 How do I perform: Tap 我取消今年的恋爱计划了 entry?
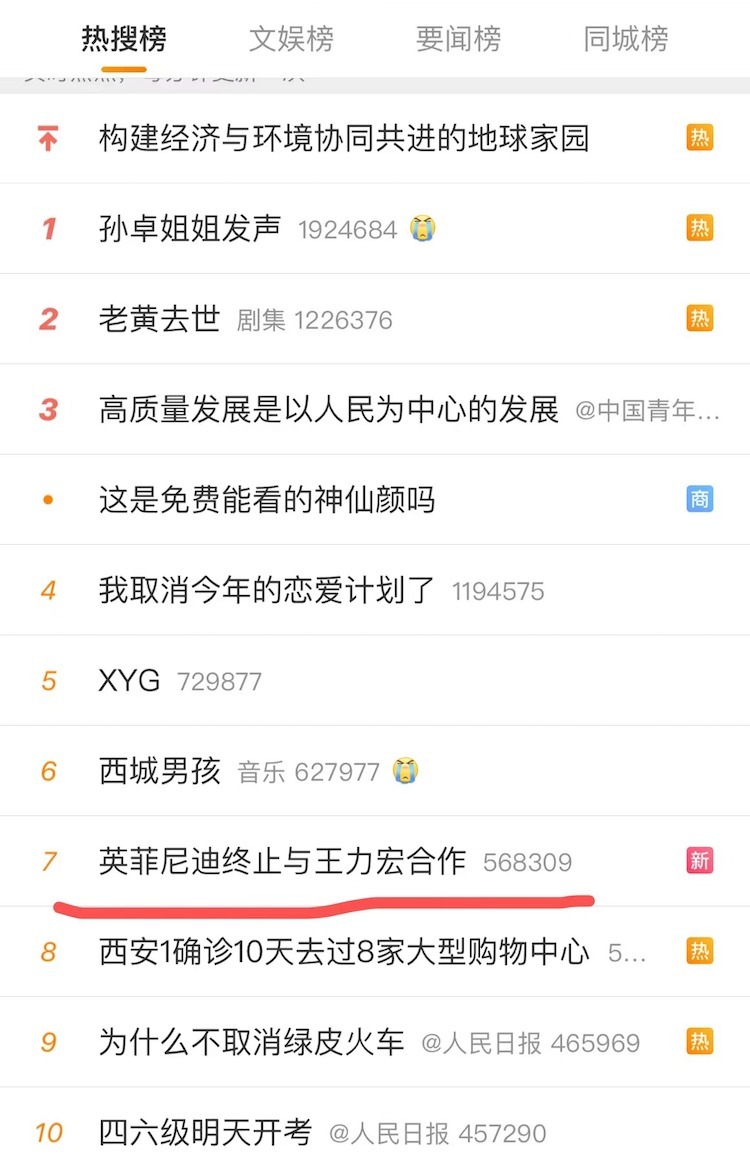click(x=267, y=589)
